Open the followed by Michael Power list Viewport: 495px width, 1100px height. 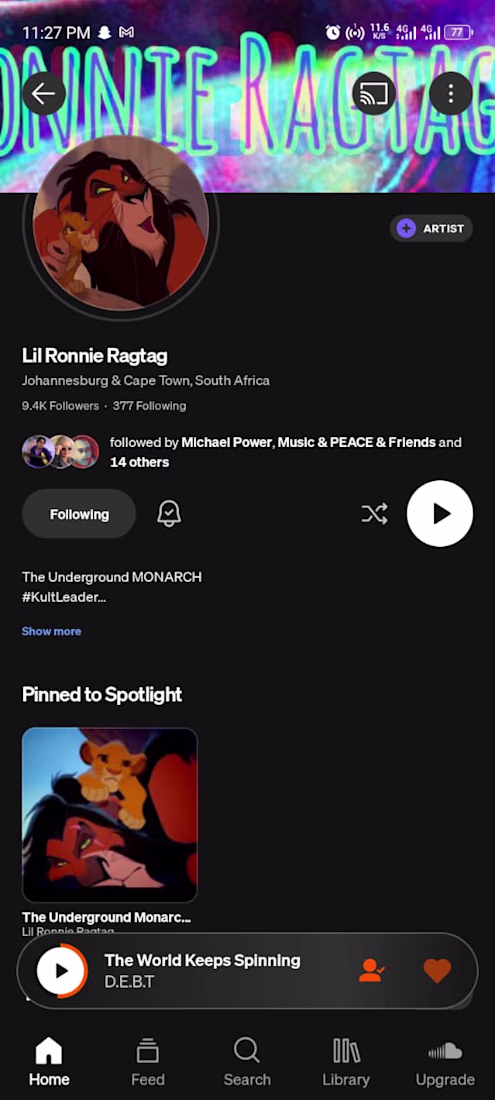coord(242,452)
